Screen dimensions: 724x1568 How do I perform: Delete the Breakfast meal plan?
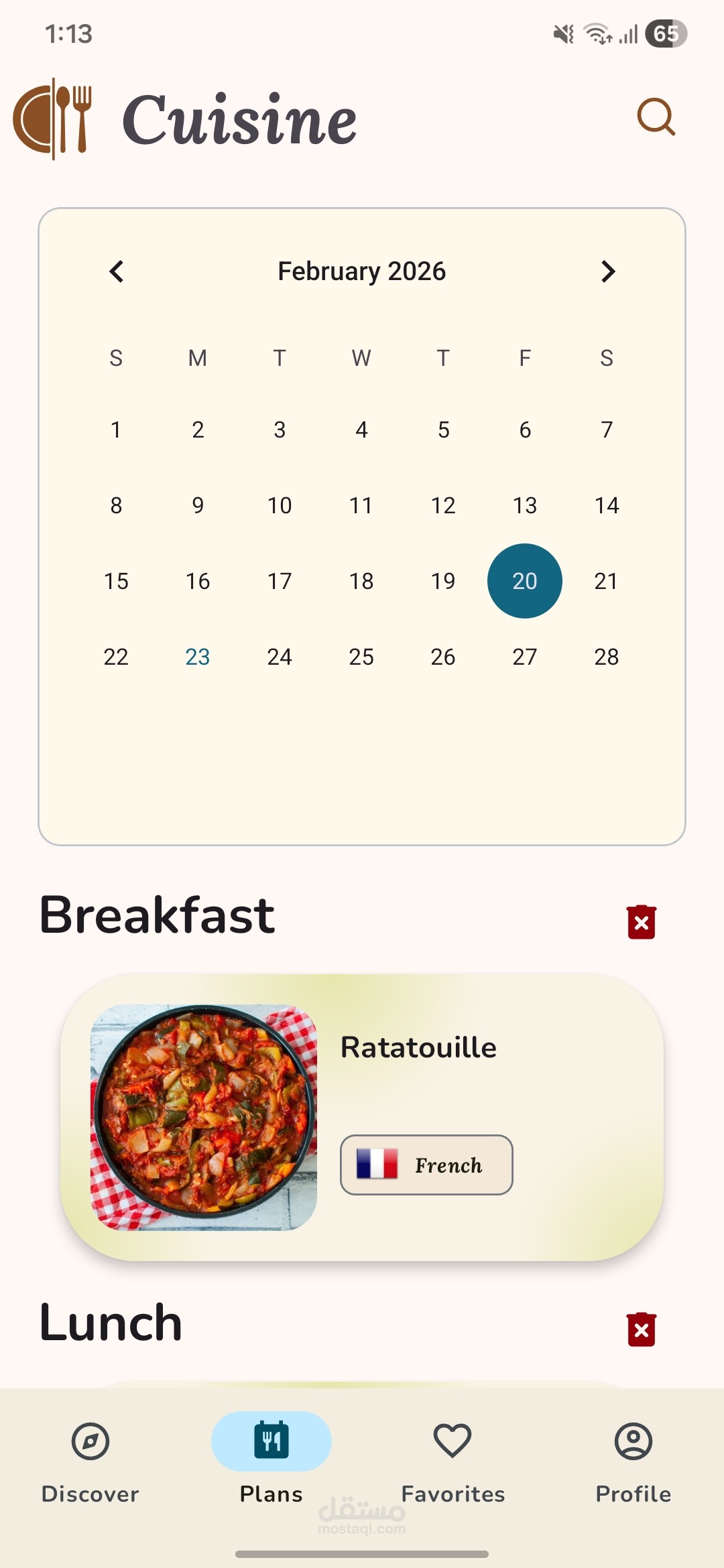click(641, 922)
